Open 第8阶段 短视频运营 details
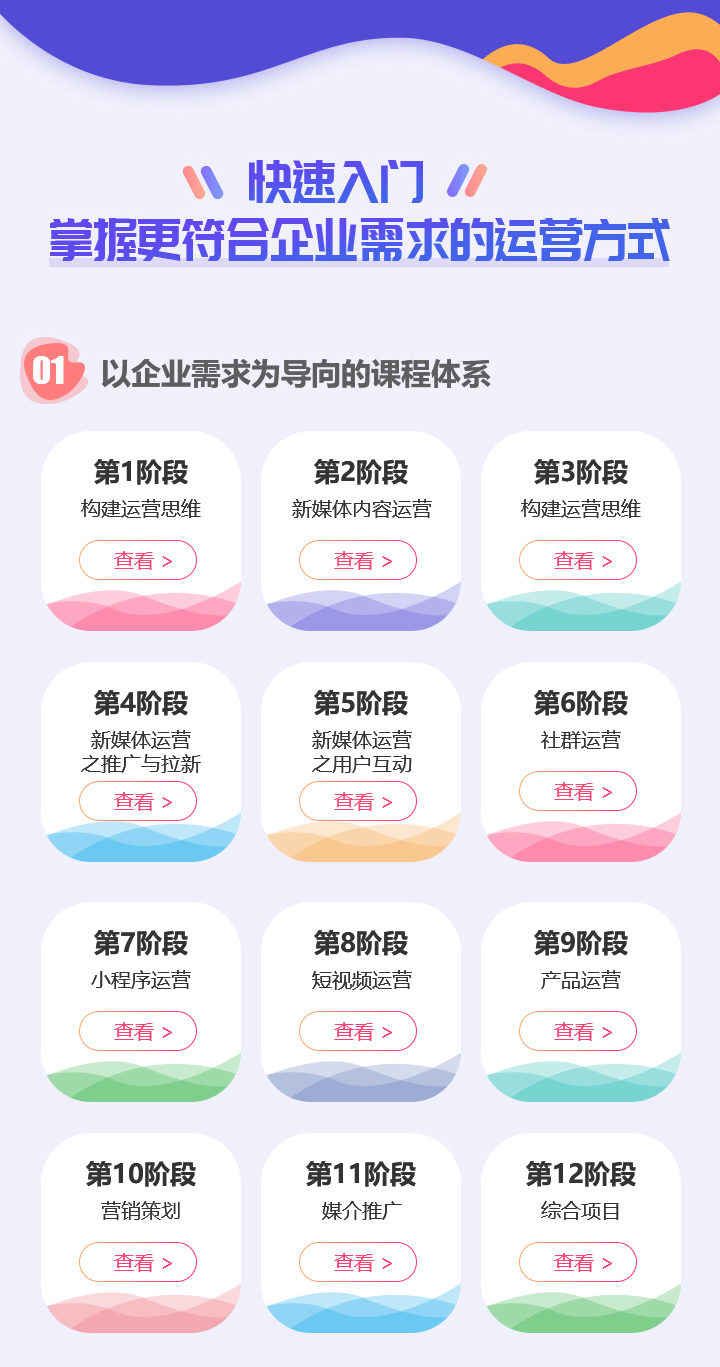 [x=358, y=1031]
